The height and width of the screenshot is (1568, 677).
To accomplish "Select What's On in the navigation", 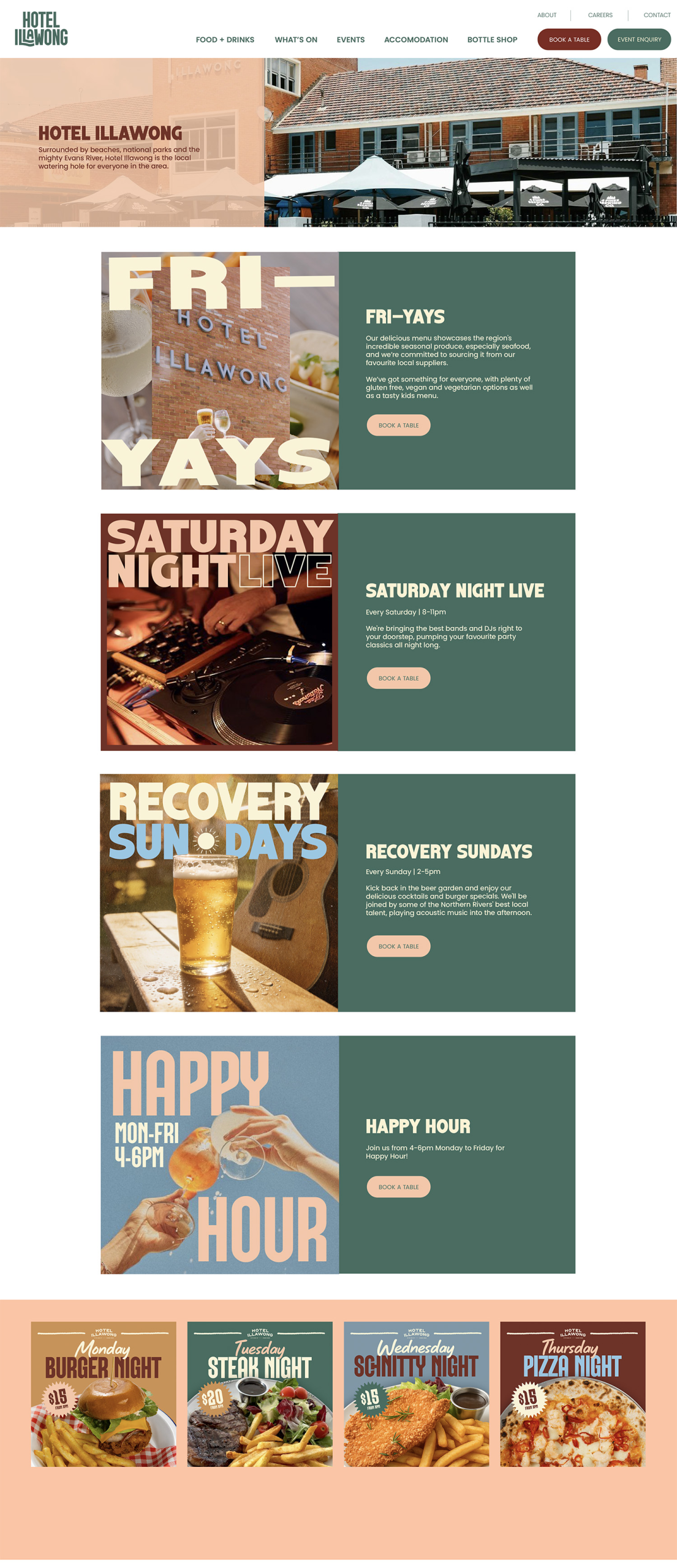I will (296, 40).
